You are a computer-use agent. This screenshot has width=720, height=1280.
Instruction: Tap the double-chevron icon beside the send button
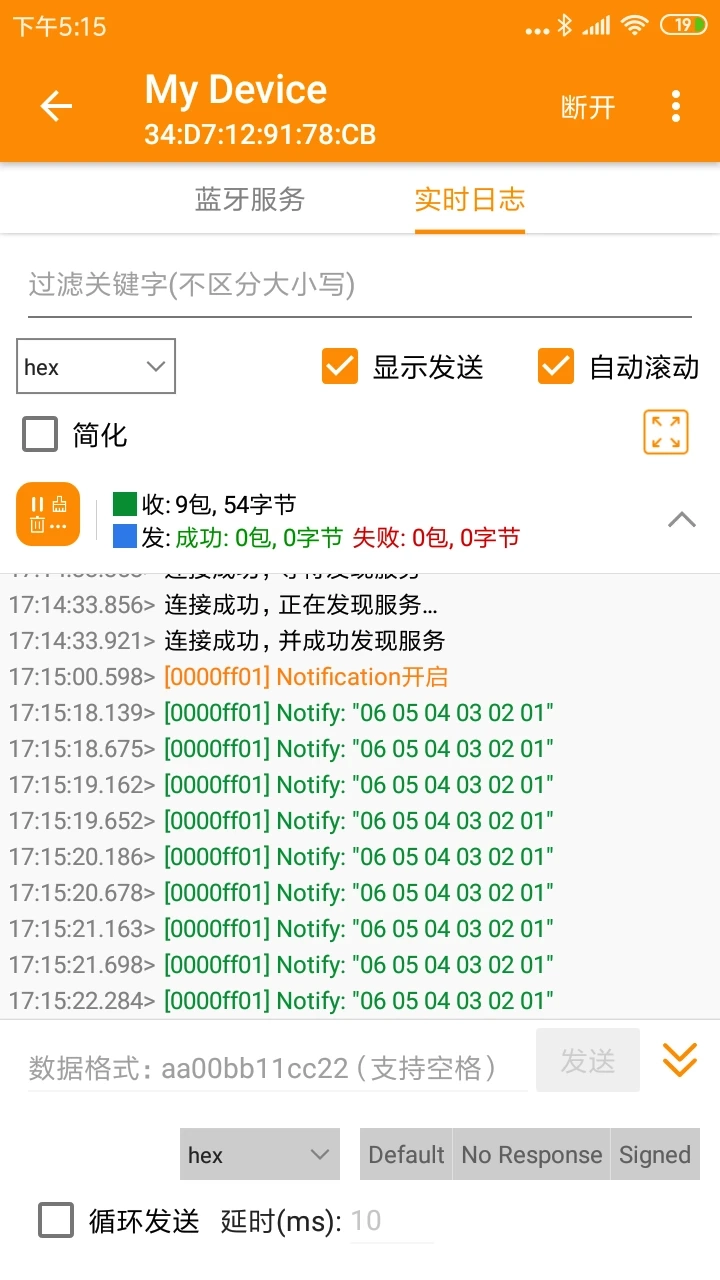pyautogui.click(x=679, y=1062)
